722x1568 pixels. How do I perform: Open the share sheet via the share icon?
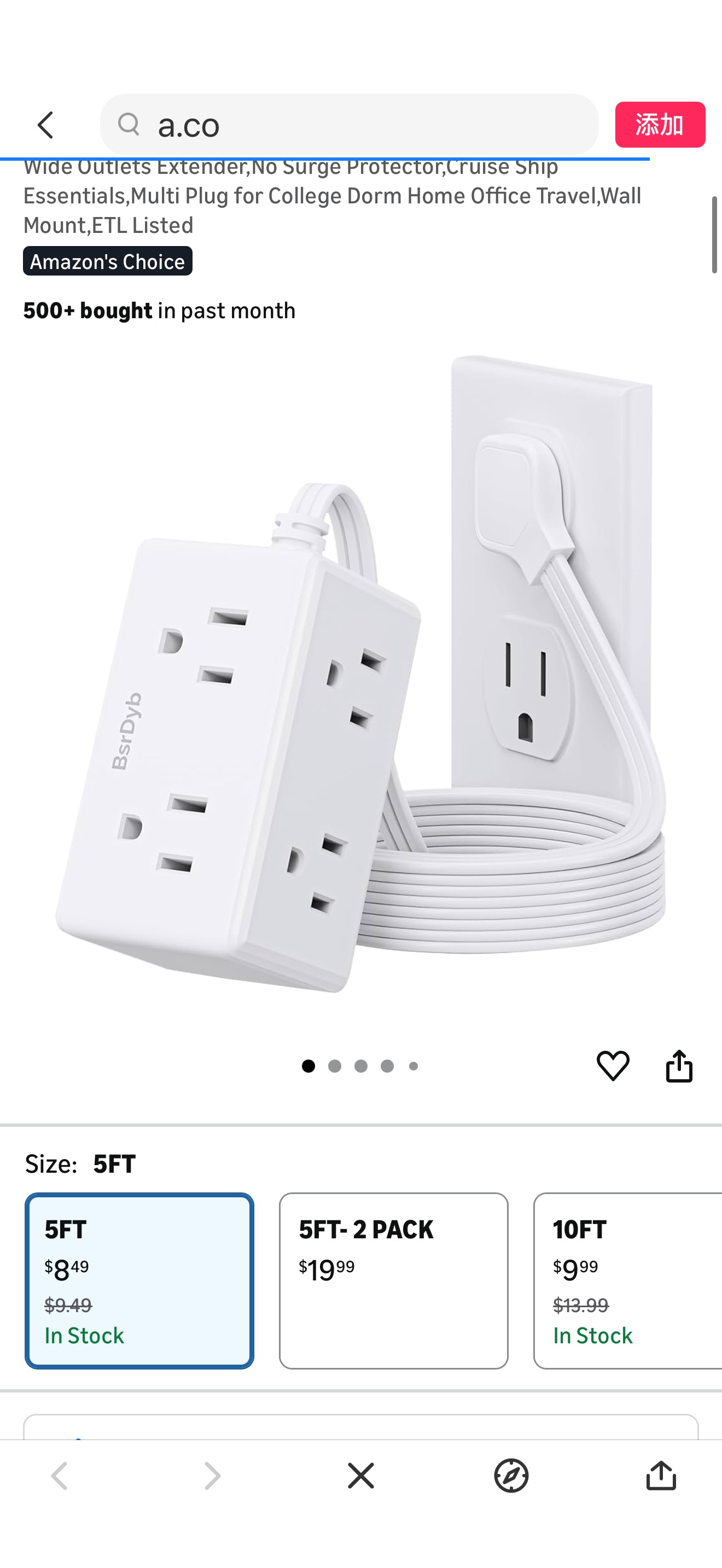(x=680, y=1065)
